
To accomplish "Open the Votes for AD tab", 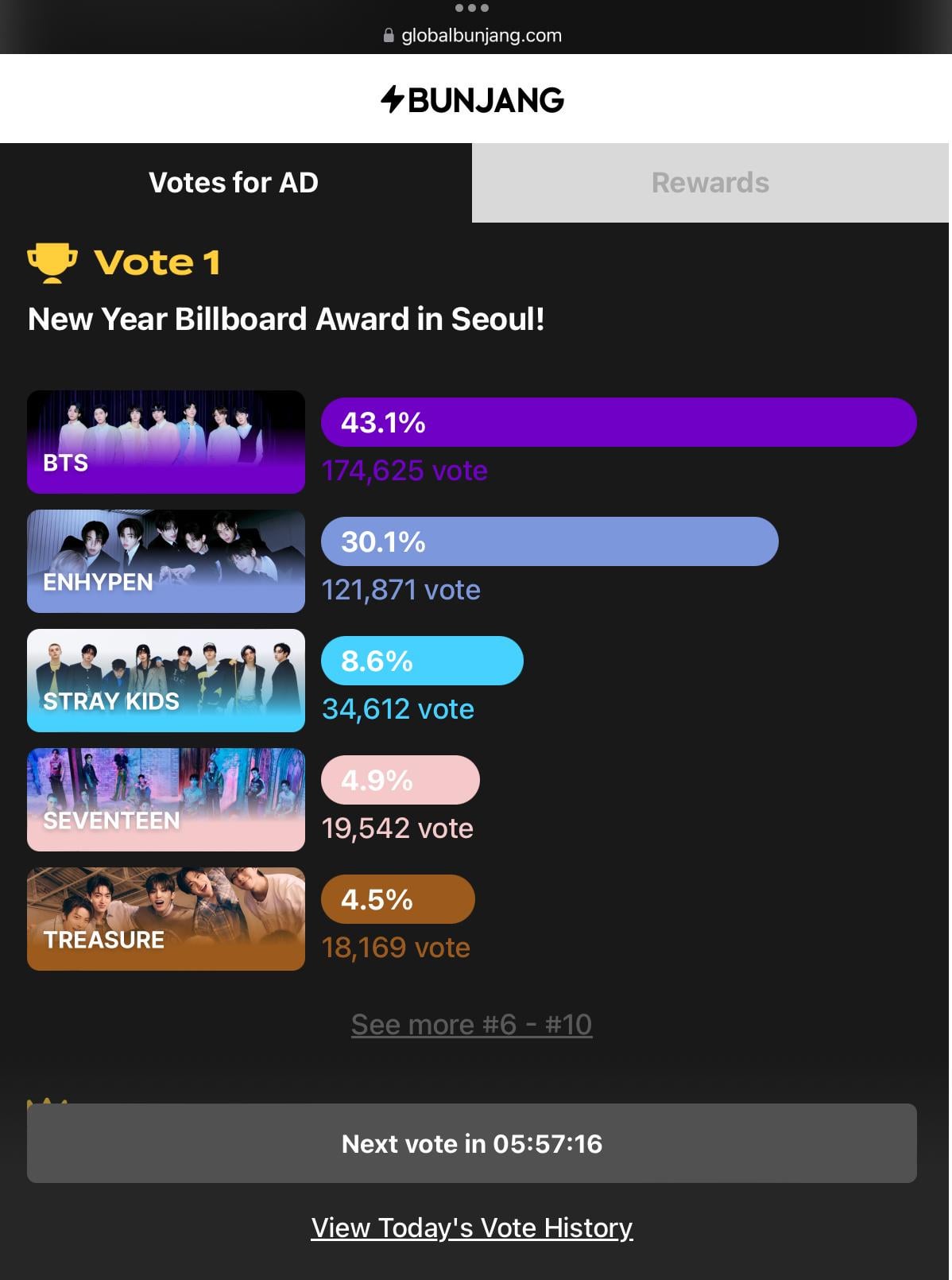I will click(234, 182).
